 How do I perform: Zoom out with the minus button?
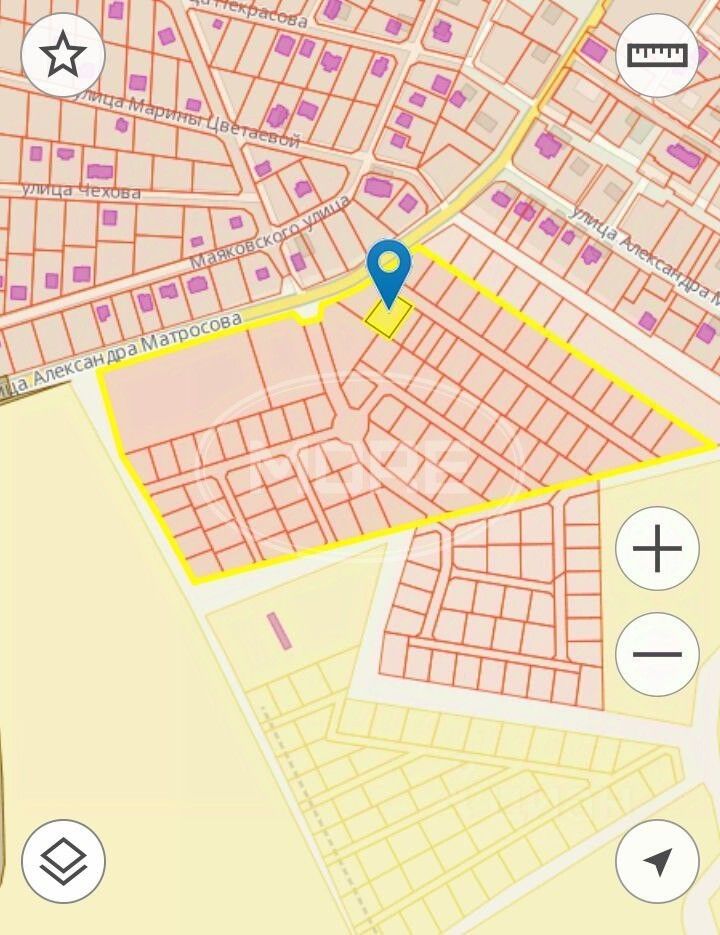click(x=657, y=655)
